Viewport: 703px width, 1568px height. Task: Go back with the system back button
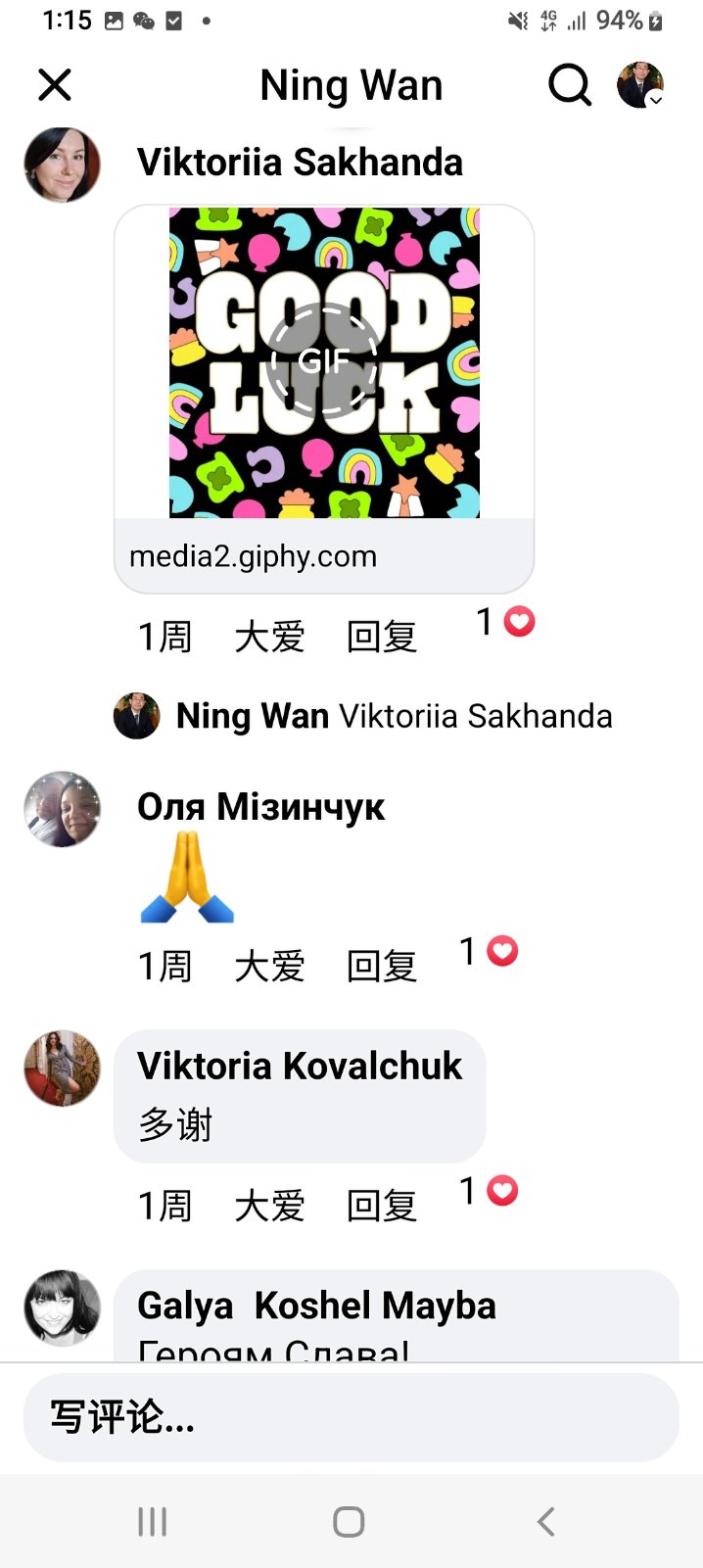point(546,1521)
